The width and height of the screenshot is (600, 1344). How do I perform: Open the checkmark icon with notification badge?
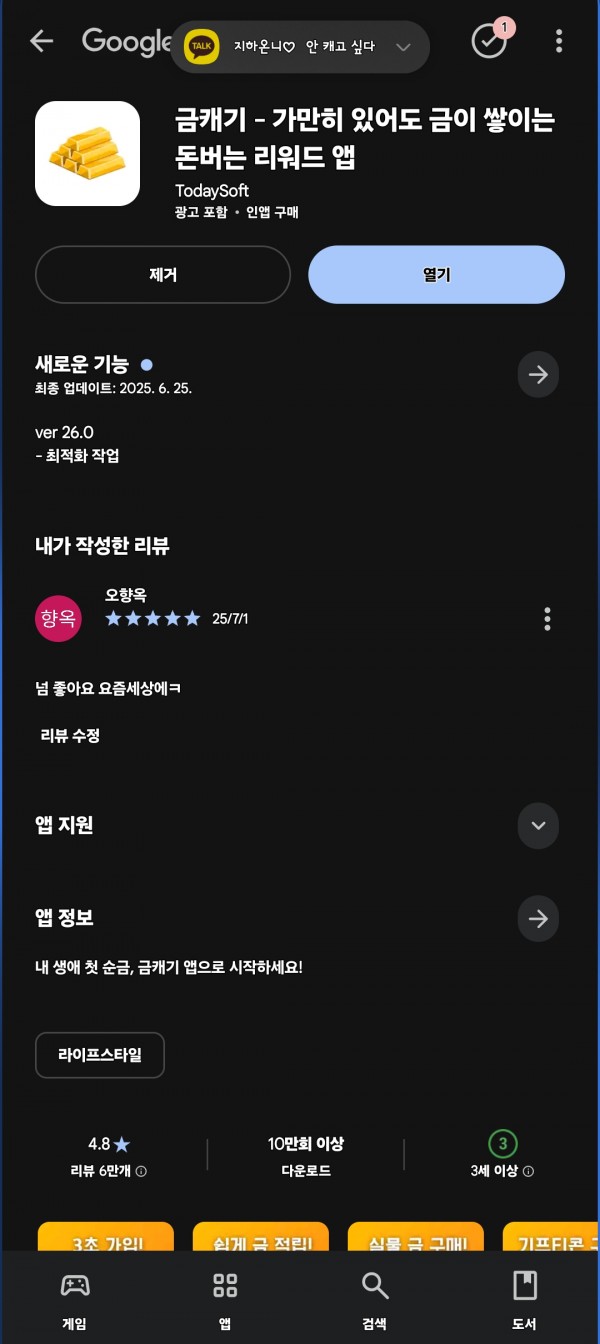click(x=490, y=40)
